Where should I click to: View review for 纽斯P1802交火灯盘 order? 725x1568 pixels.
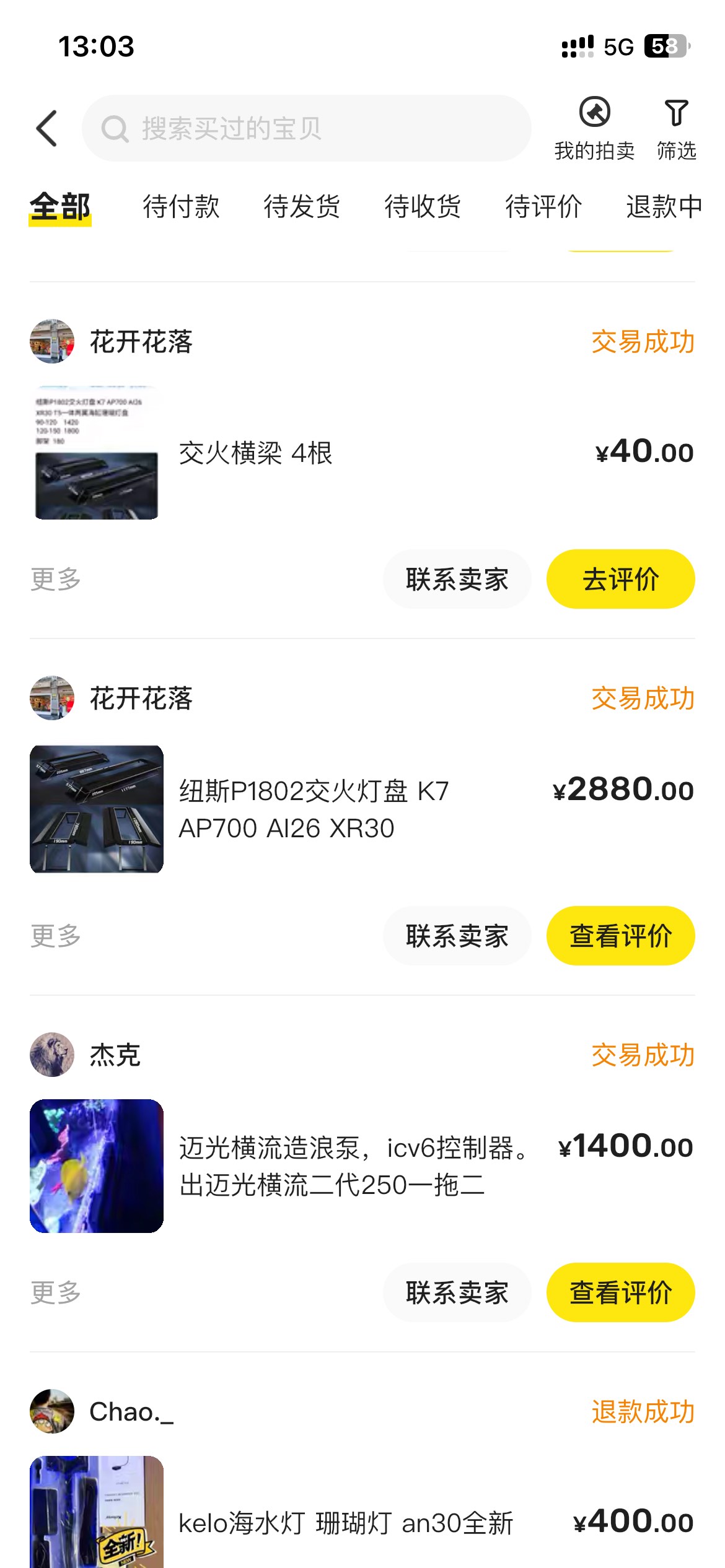tap(620, 936)
